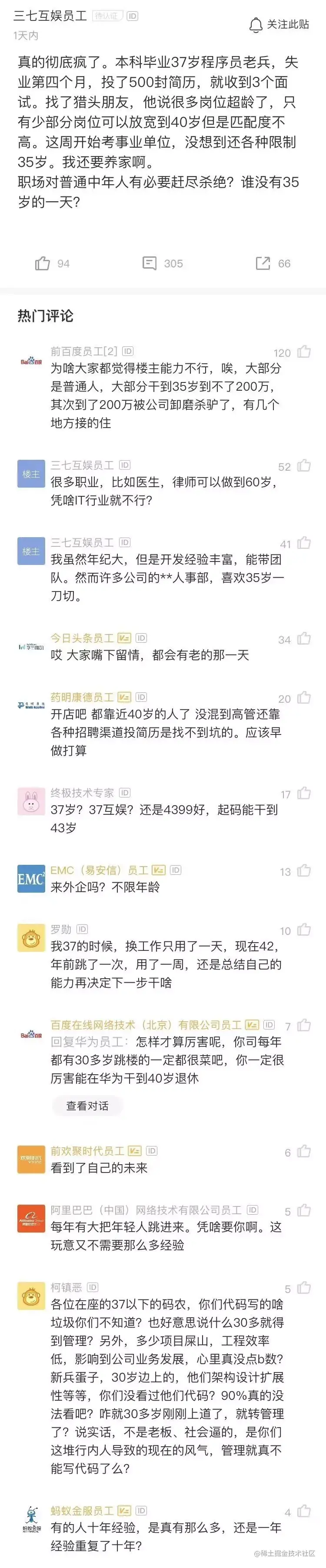Like 罗勋's comment
Viewport: 326px width, 1568px height.
point(303,930)
